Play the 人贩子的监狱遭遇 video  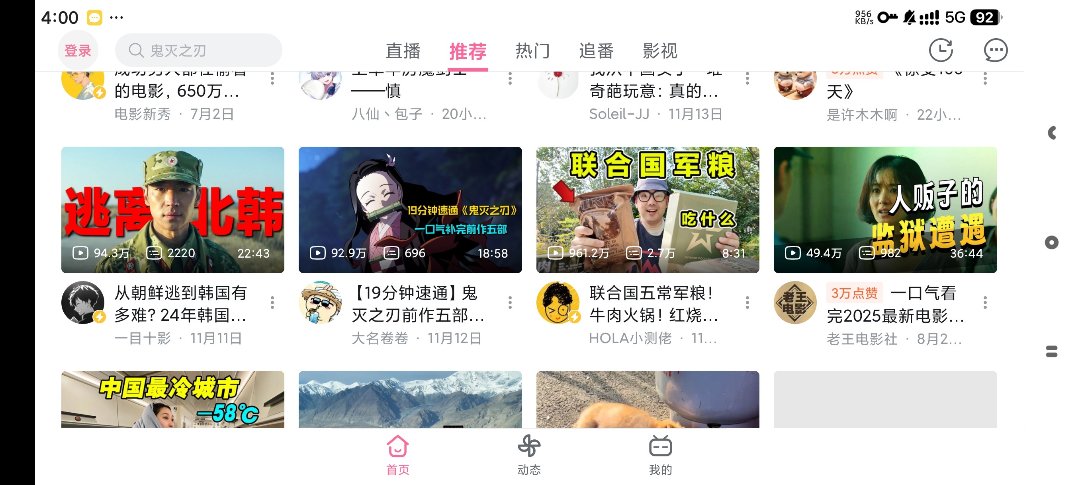[885, 210]
